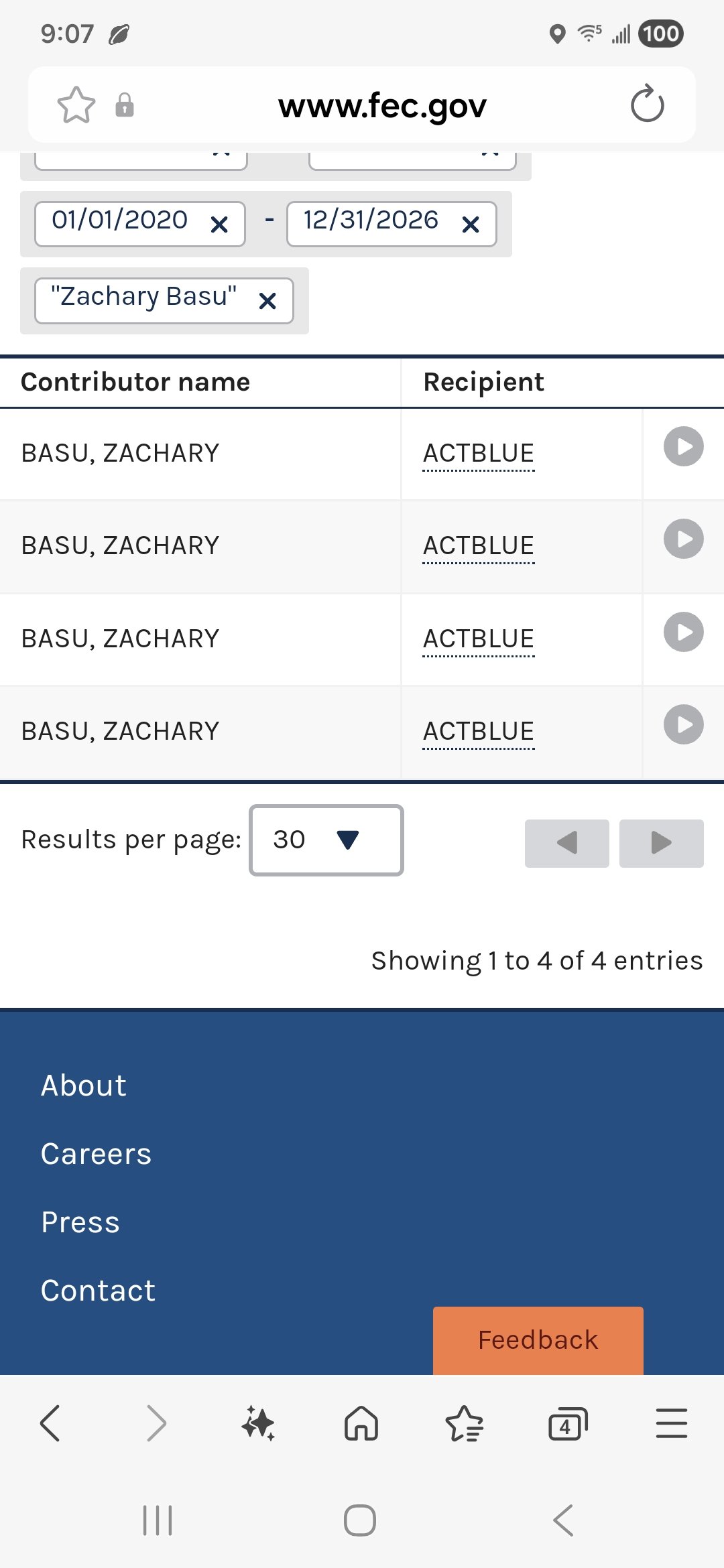Expand details for the third Basu, Zachary row
Screen dimensions: 724x1568
click(x=683, y=632)
